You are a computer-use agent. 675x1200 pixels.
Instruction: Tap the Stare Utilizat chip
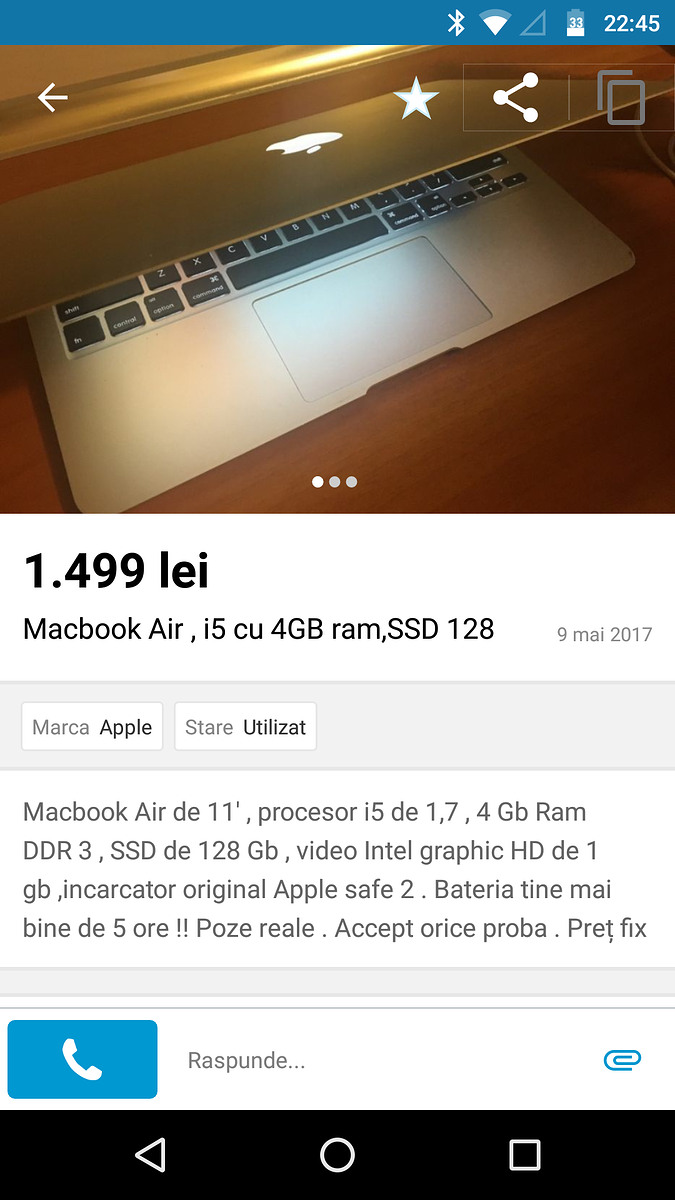(x=246, y=727)
